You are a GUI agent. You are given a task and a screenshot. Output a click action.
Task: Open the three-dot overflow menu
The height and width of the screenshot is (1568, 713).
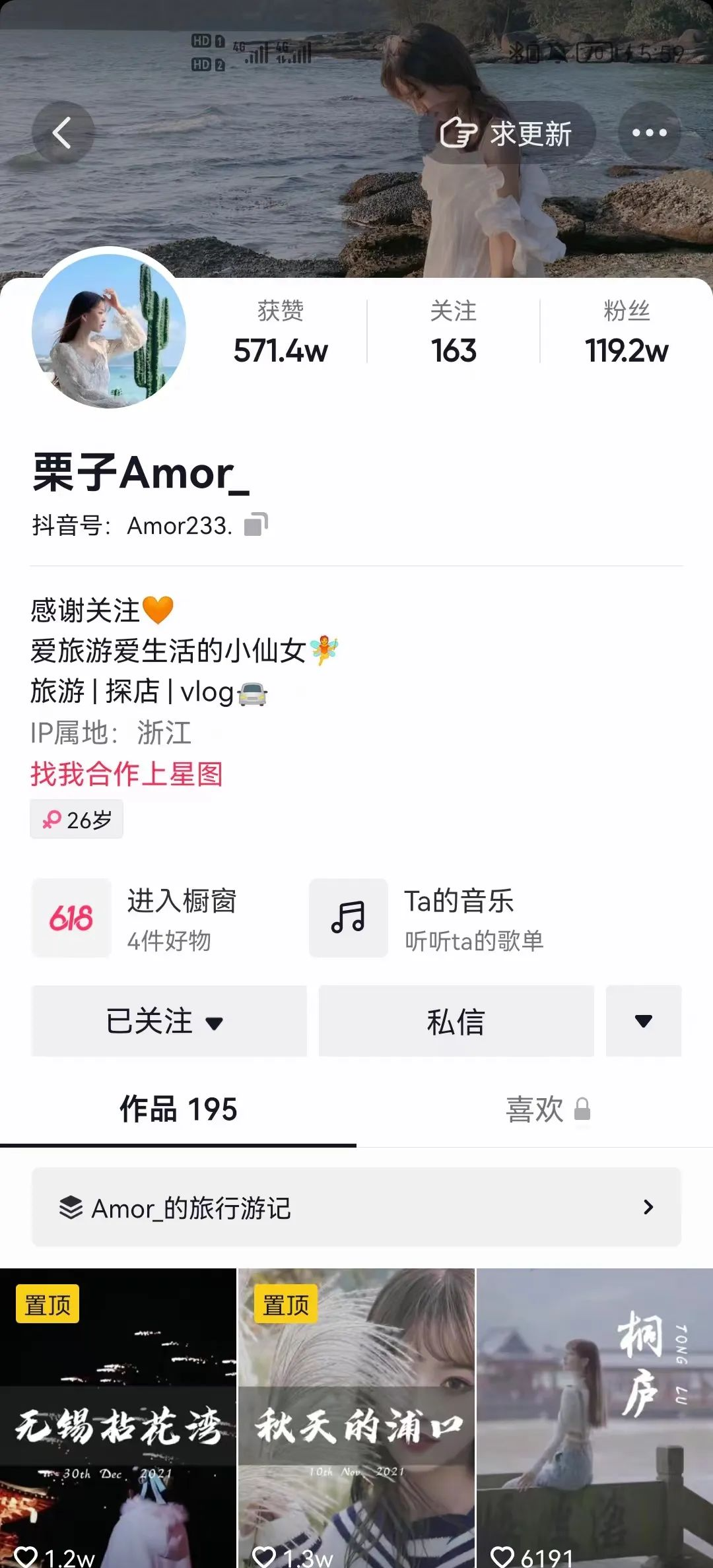(x=649, y=133)
